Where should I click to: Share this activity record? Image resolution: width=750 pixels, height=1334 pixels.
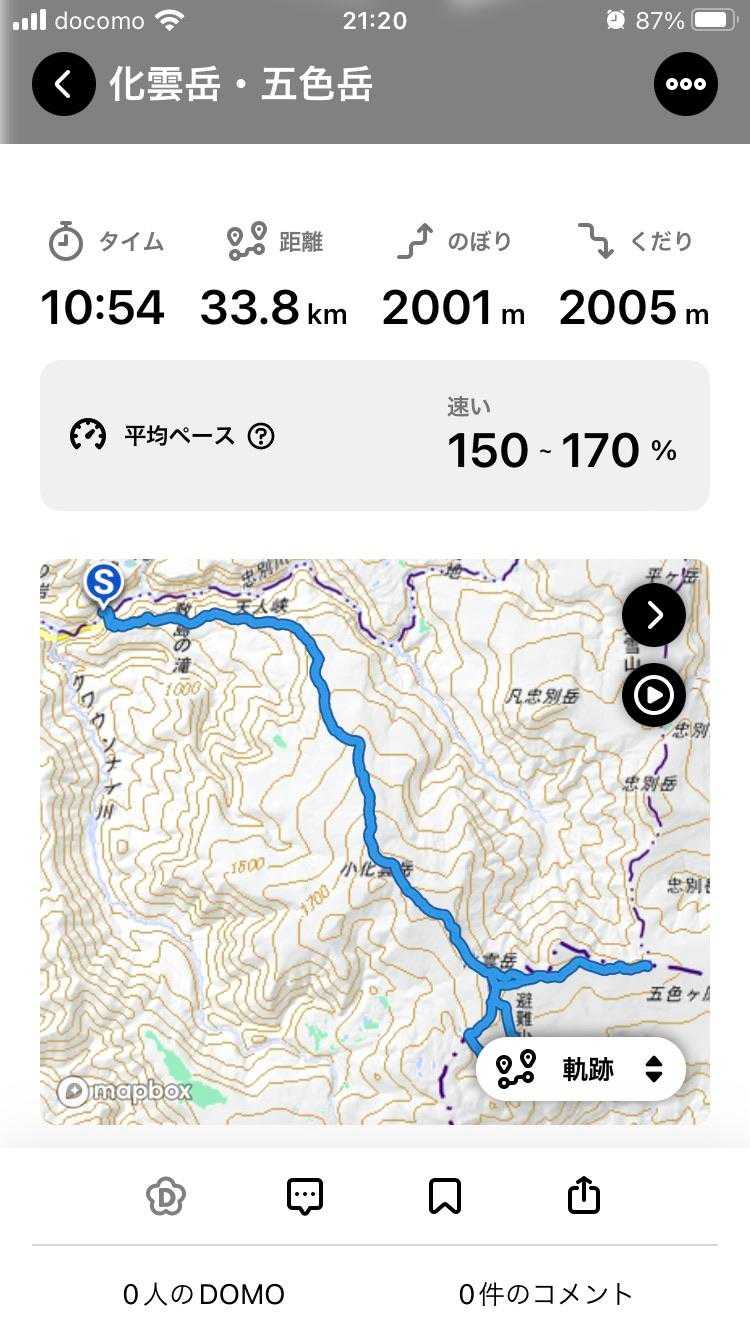point(584,1195)
